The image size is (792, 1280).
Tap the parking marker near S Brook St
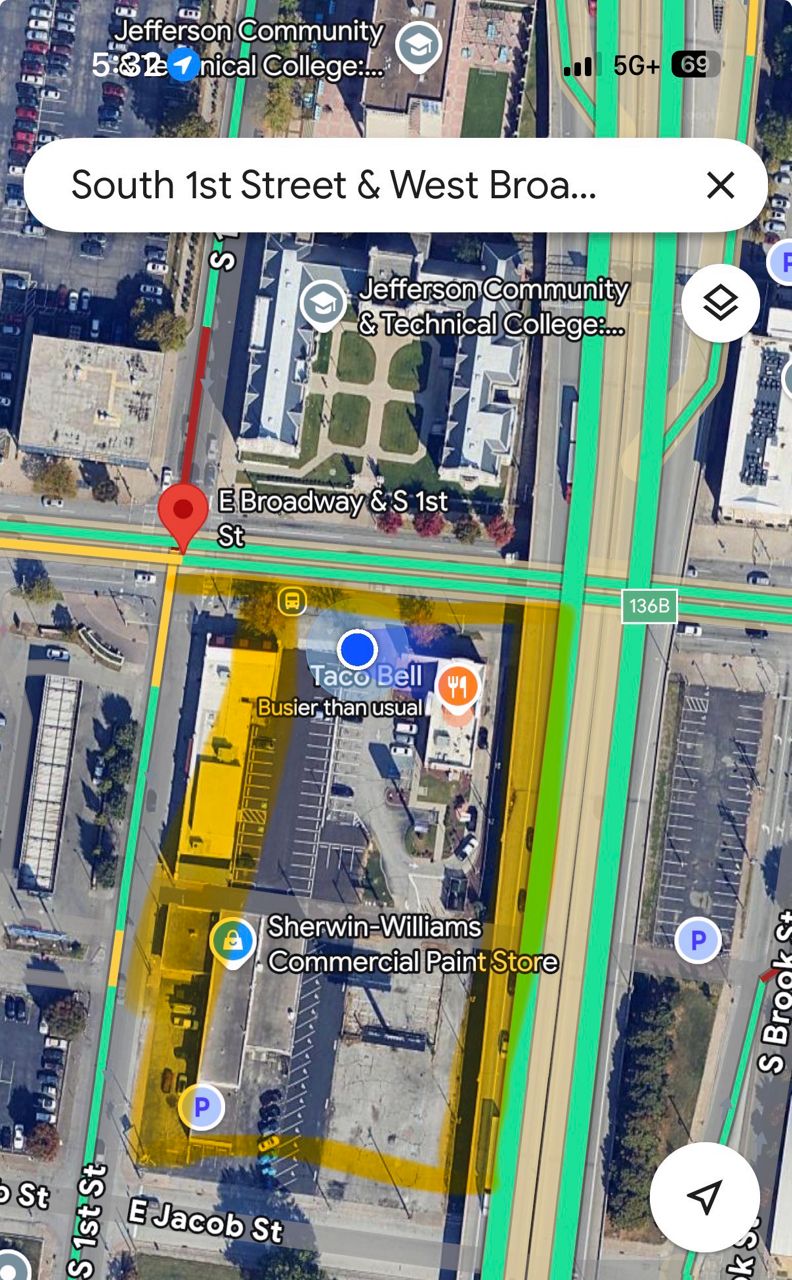pyautogui.click(x=698, y=940)
